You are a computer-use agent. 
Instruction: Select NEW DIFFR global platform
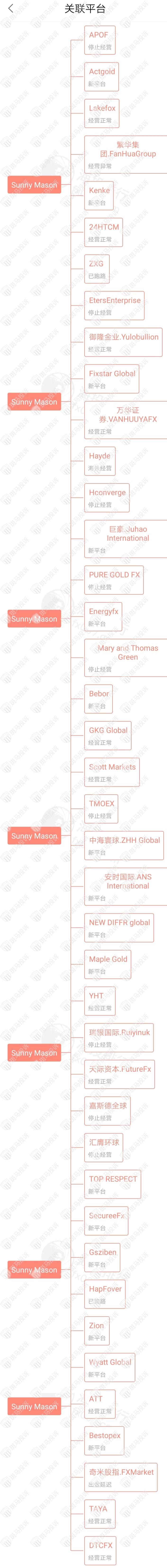click(119, 928)
